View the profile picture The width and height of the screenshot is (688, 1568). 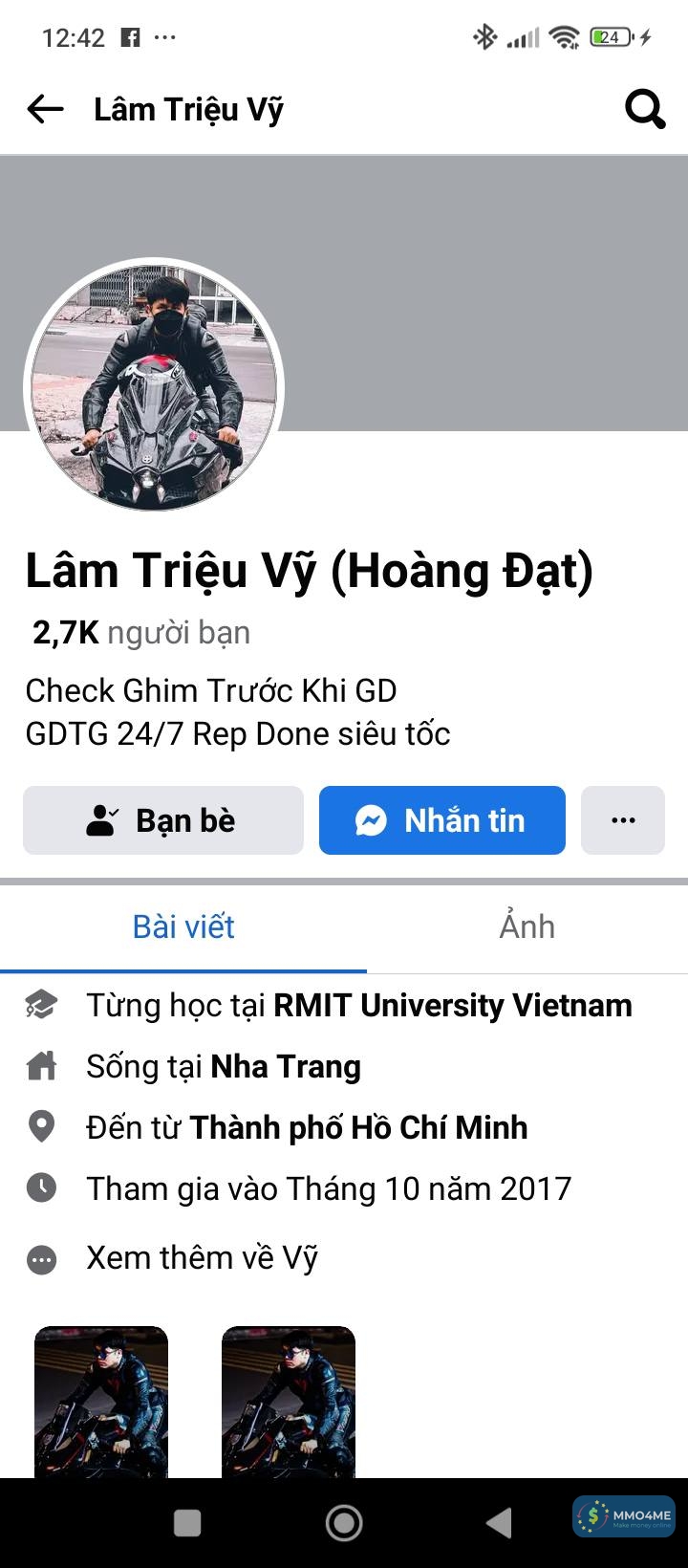(154, 388)
